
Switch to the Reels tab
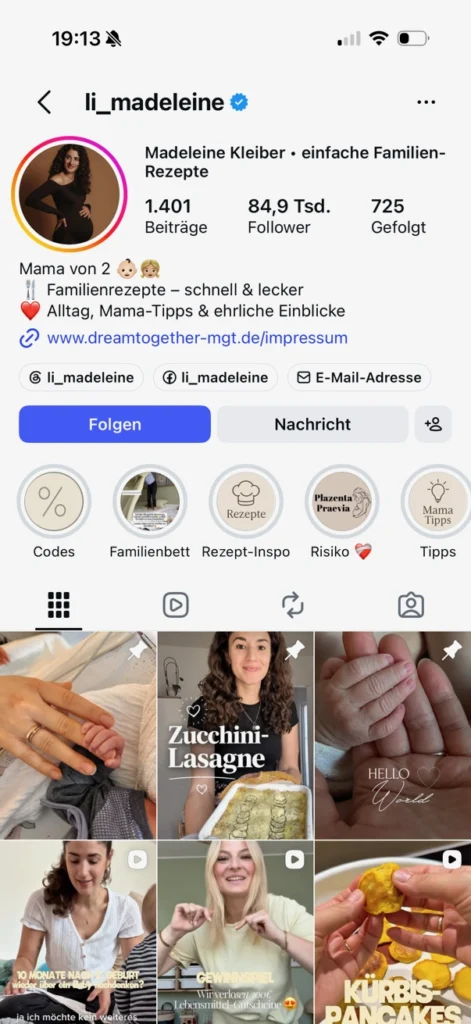pos(176,605)
